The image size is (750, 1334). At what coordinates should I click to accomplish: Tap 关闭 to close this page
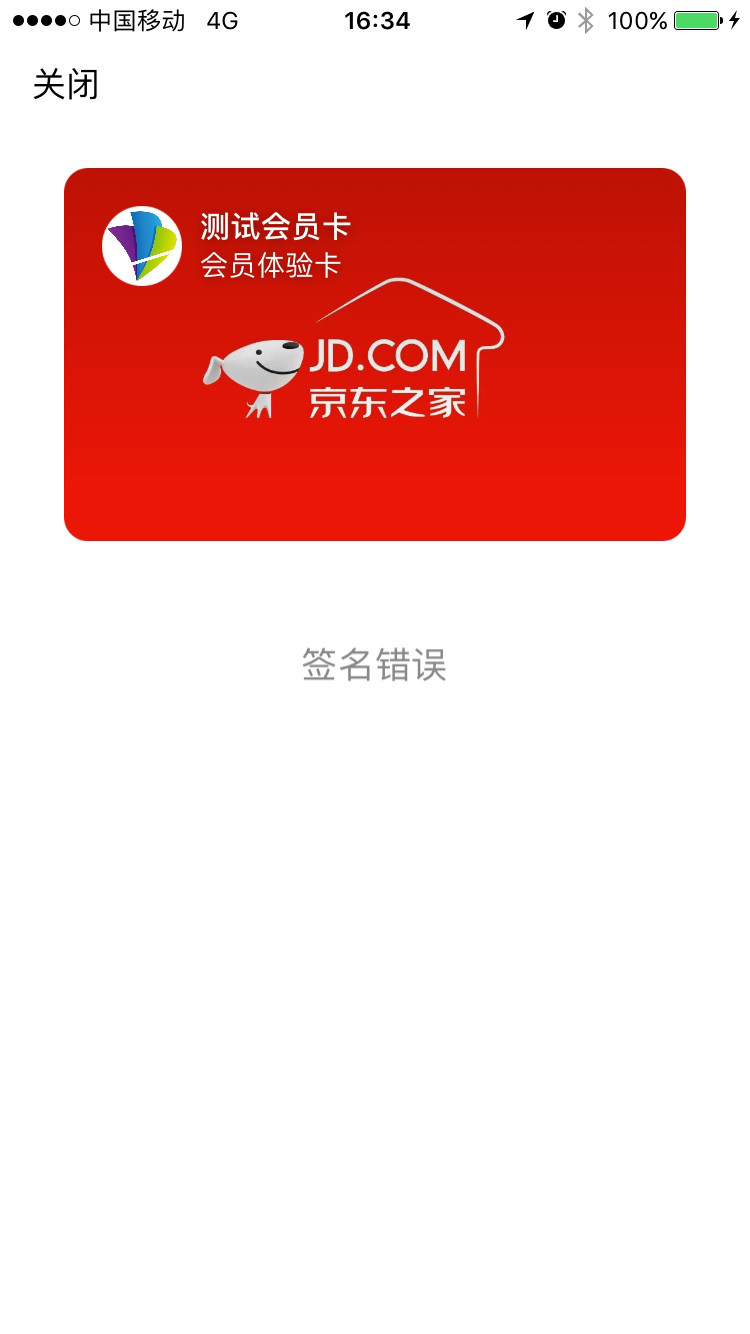tap(66, 85)
